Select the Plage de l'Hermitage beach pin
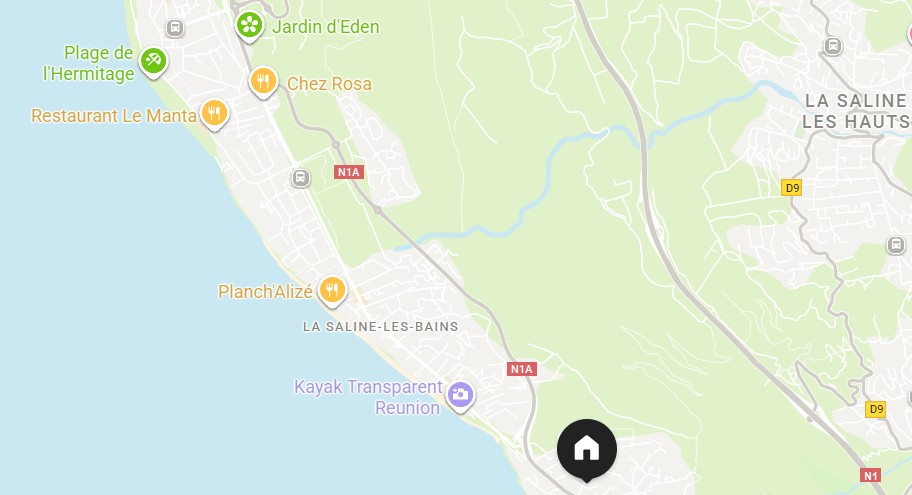The image size is (912, 495). (153, 61)
